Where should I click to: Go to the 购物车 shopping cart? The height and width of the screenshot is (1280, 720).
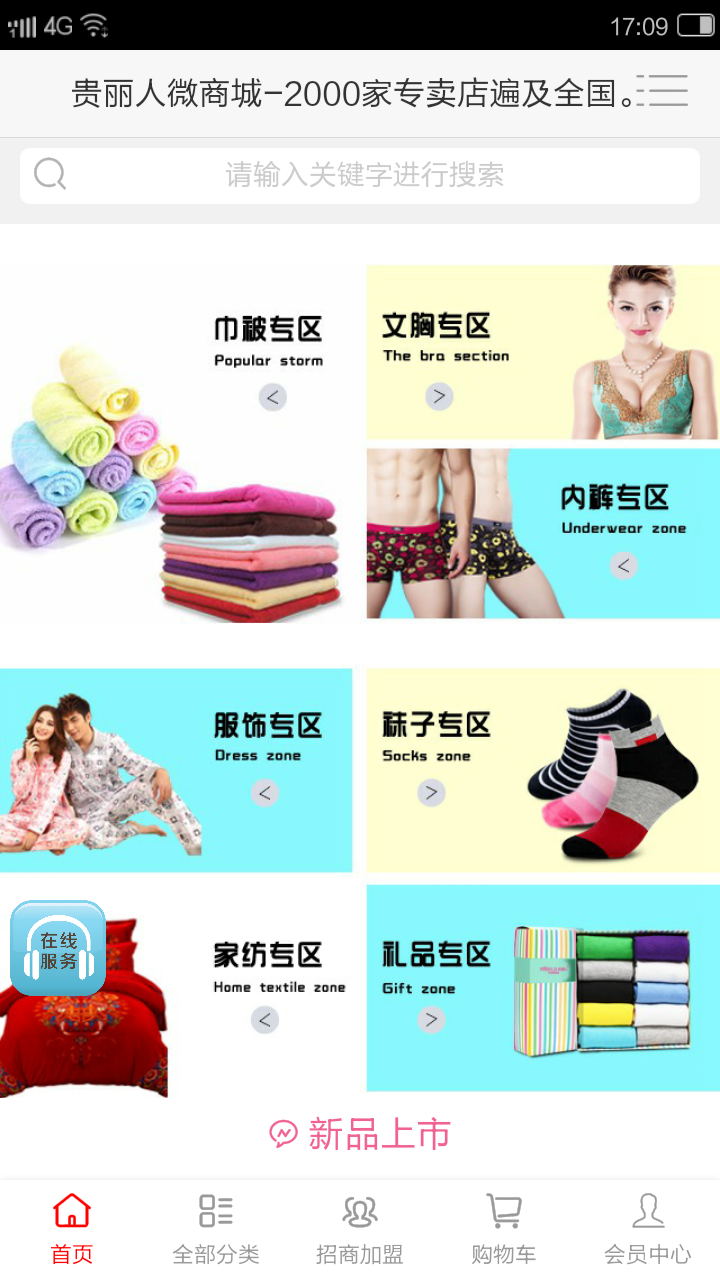click(504, 1229)
